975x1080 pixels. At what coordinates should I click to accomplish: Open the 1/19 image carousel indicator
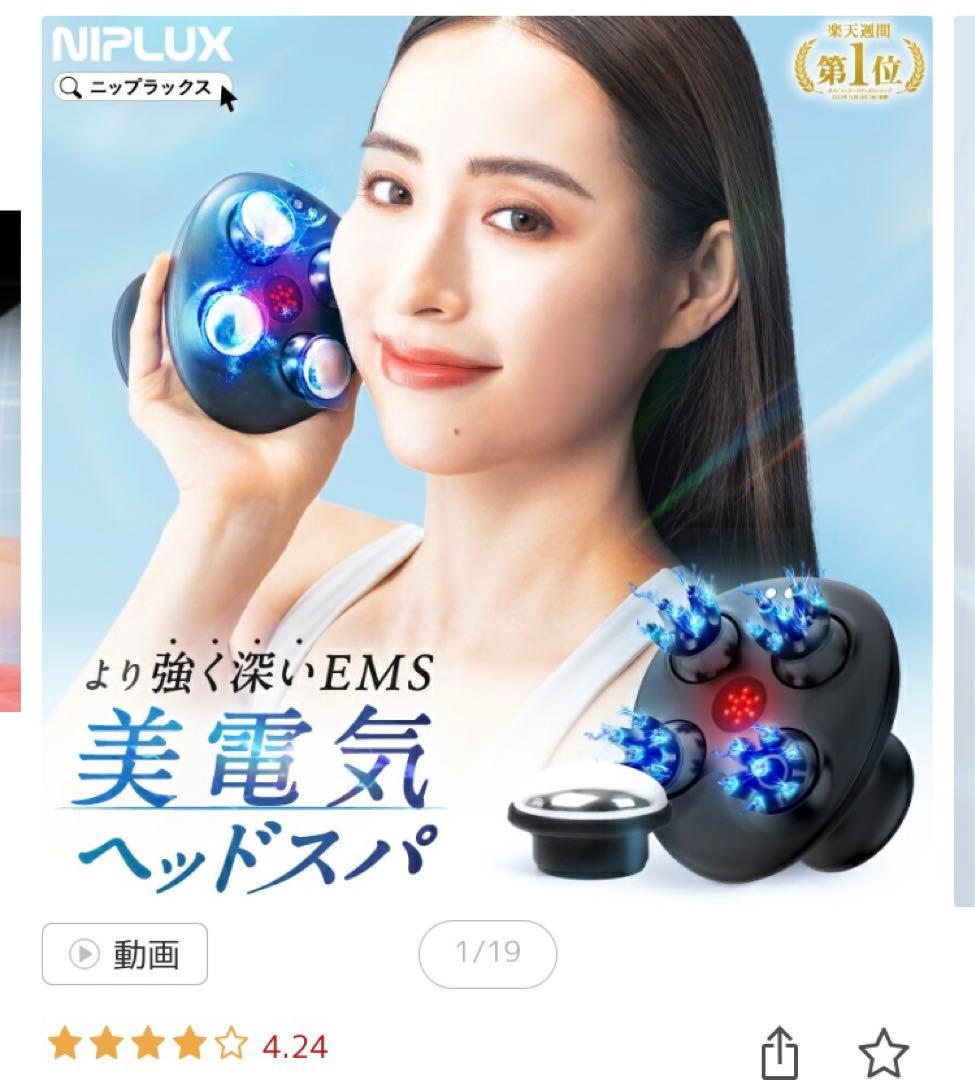[489, 955]
